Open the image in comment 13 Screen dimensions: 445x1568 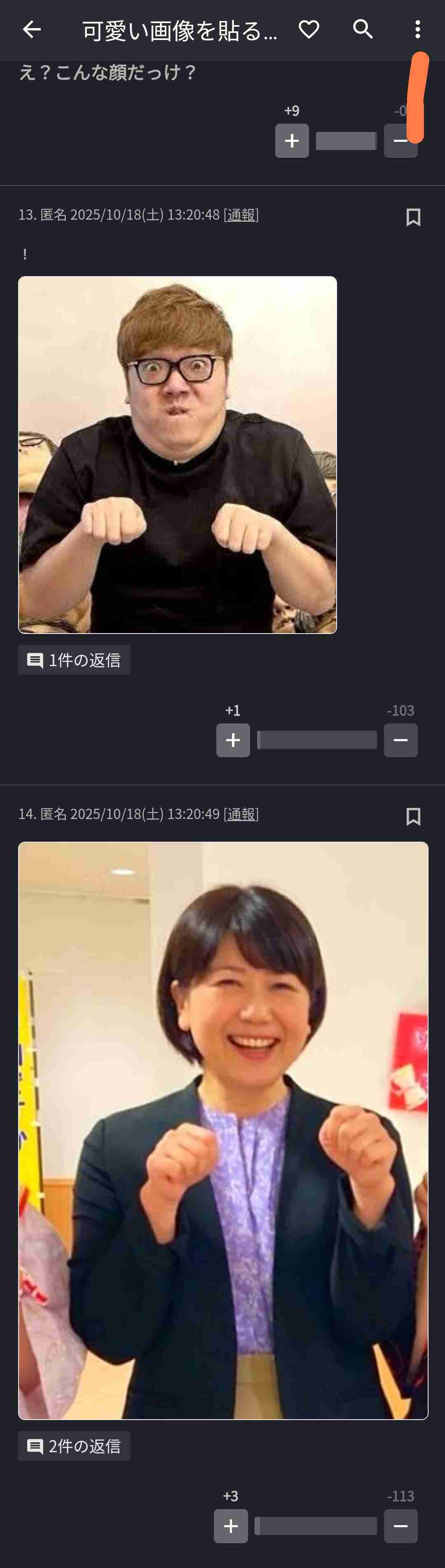click(177, 455)
